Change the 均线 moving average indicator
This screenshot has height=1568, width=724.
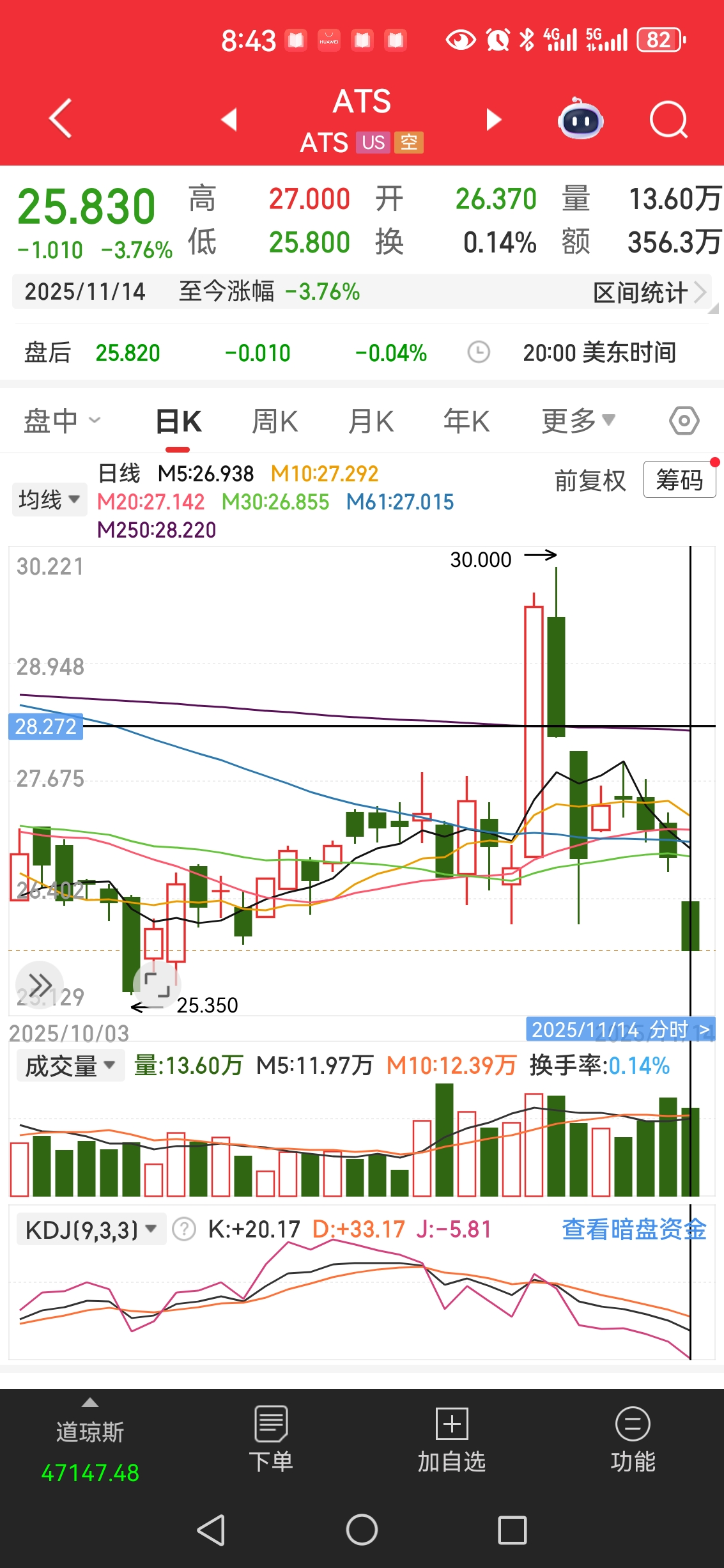pos(49,500)
